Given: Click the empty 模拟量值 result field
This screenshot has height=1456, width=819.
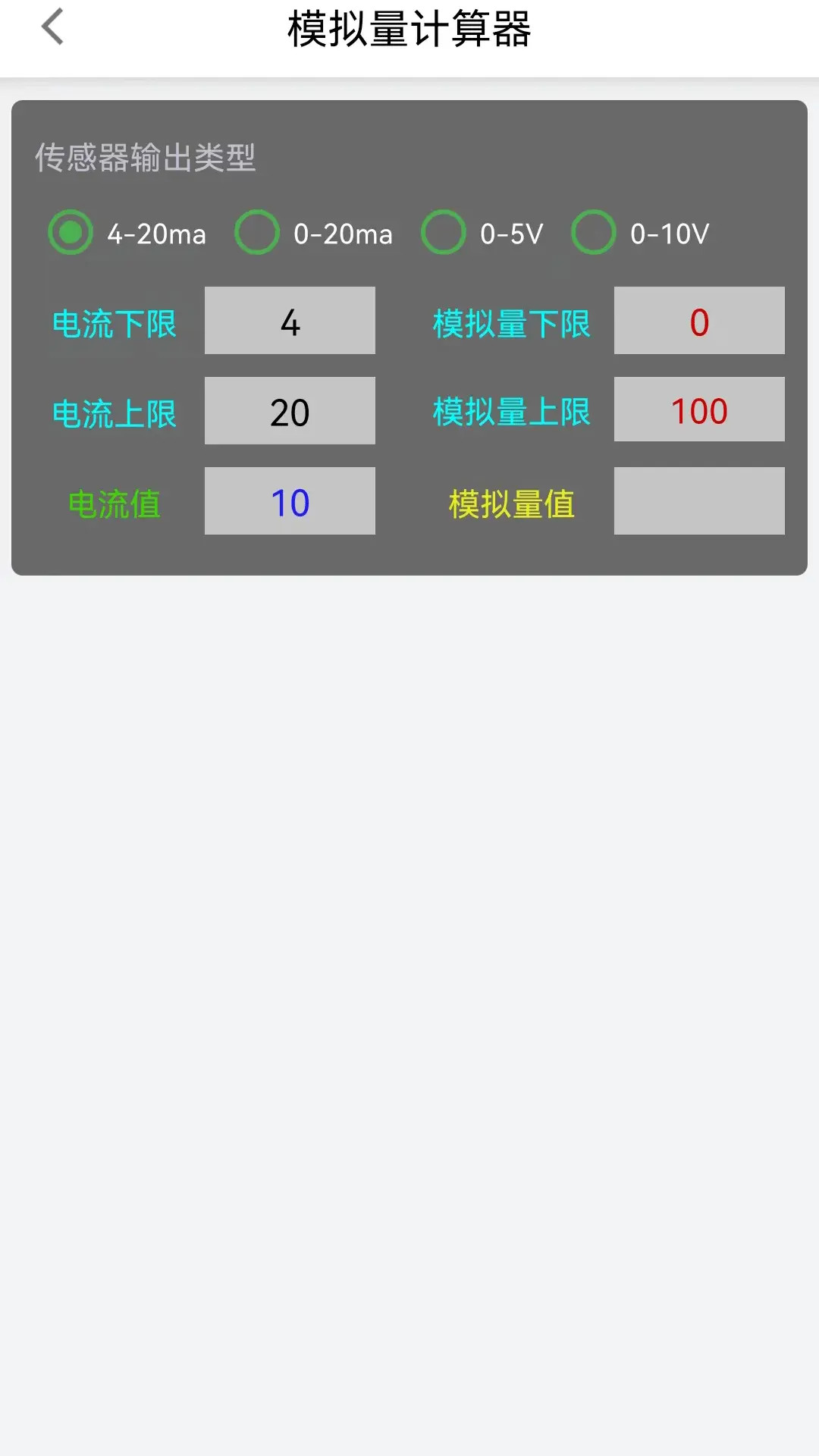Looking at the screenshot, I should pos(698,500).
